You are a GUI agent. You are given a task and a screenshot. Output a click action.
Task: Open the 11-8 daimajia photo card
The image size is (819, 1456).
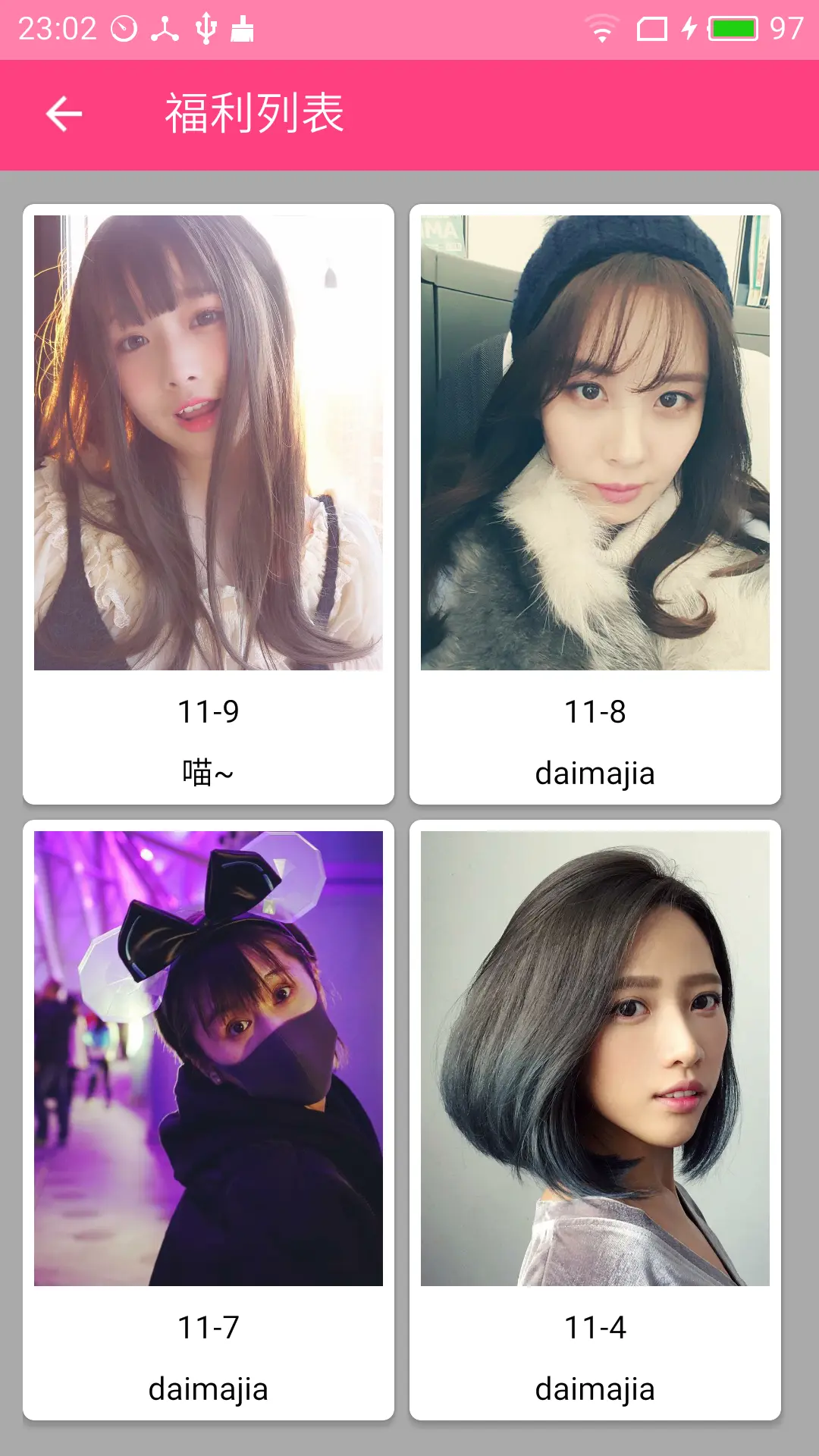[x=595, y=504]
